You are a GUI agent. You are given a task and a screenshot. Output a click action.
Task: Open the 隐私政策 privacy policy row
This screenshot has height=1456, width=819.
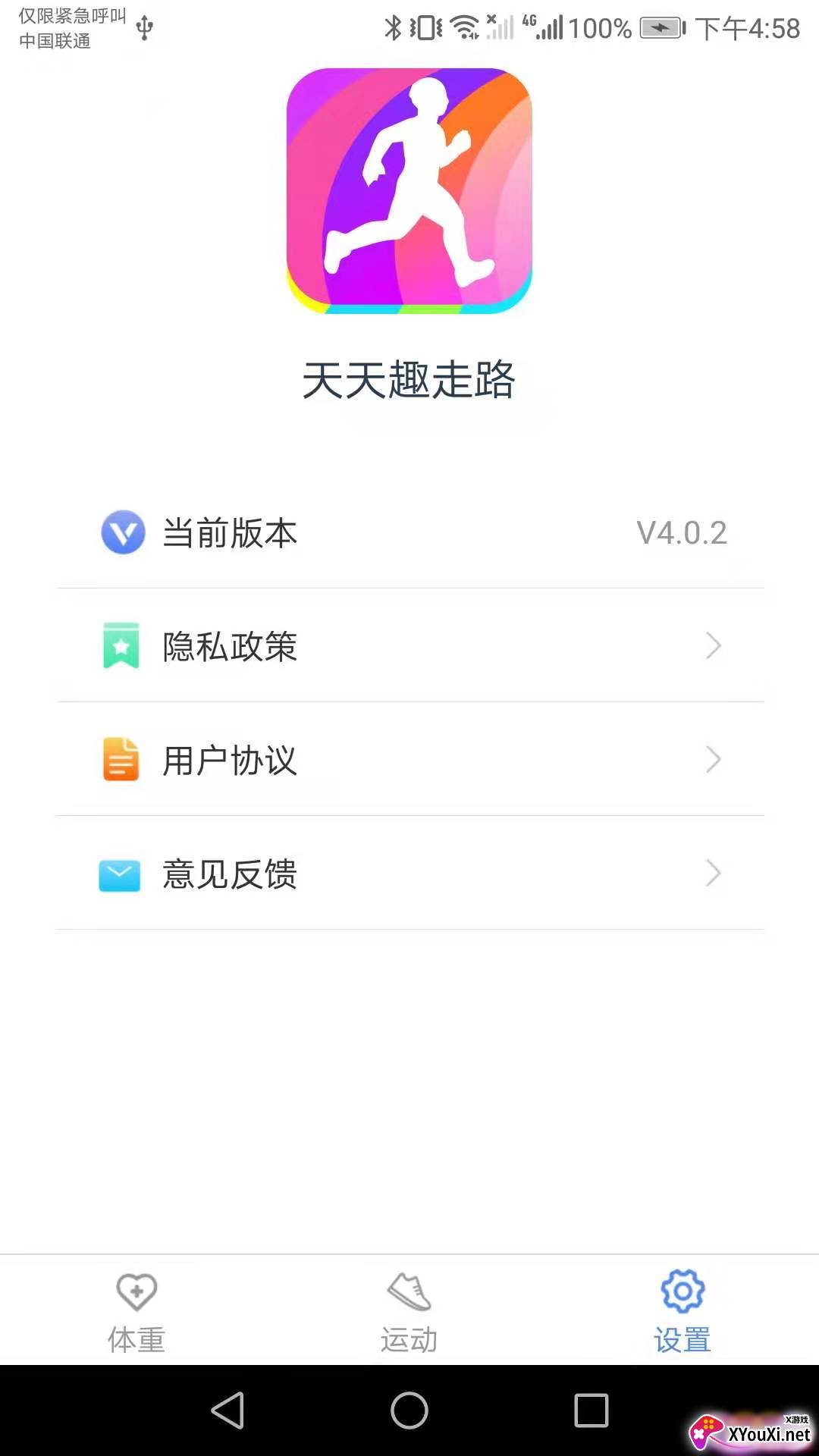point(409,645)
